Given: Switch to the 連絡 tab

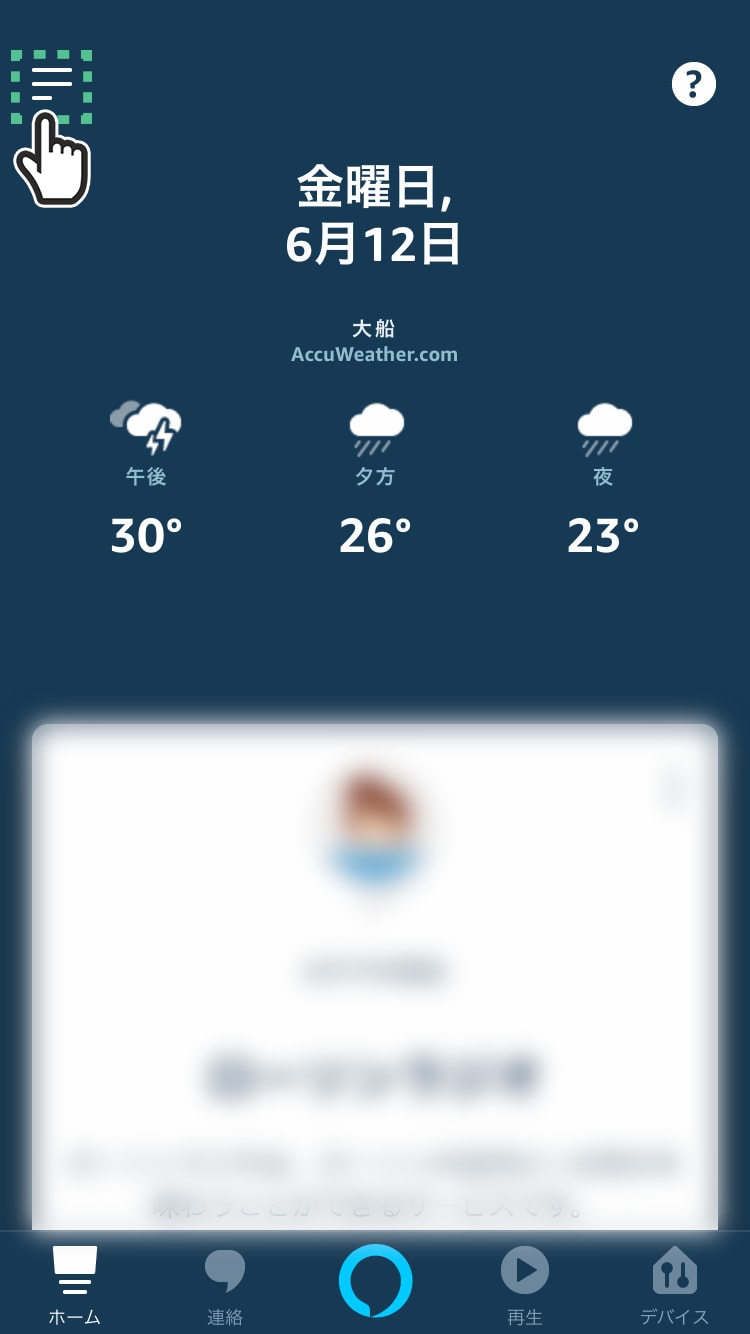Looking at the screenshot, I should pos(225,1284).
